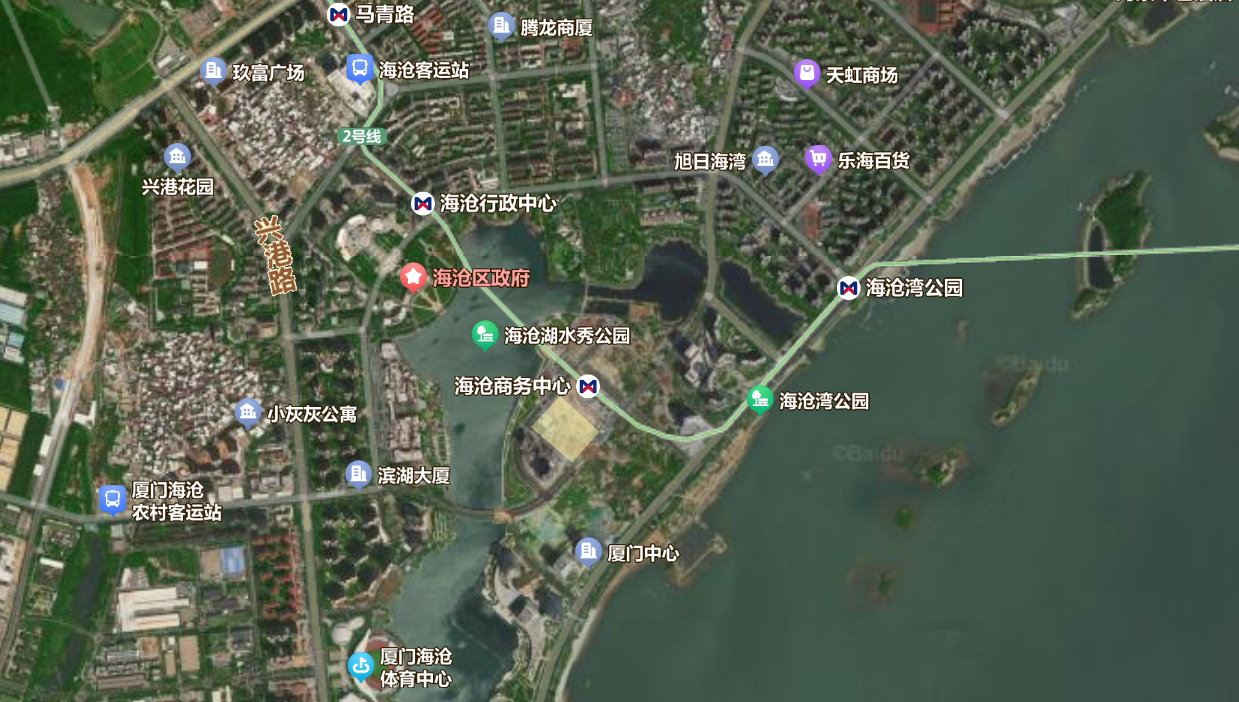Open the 海沧商务中心 metro station marker
Viewport: 1239px width, 702px height.
click(589, 386)
